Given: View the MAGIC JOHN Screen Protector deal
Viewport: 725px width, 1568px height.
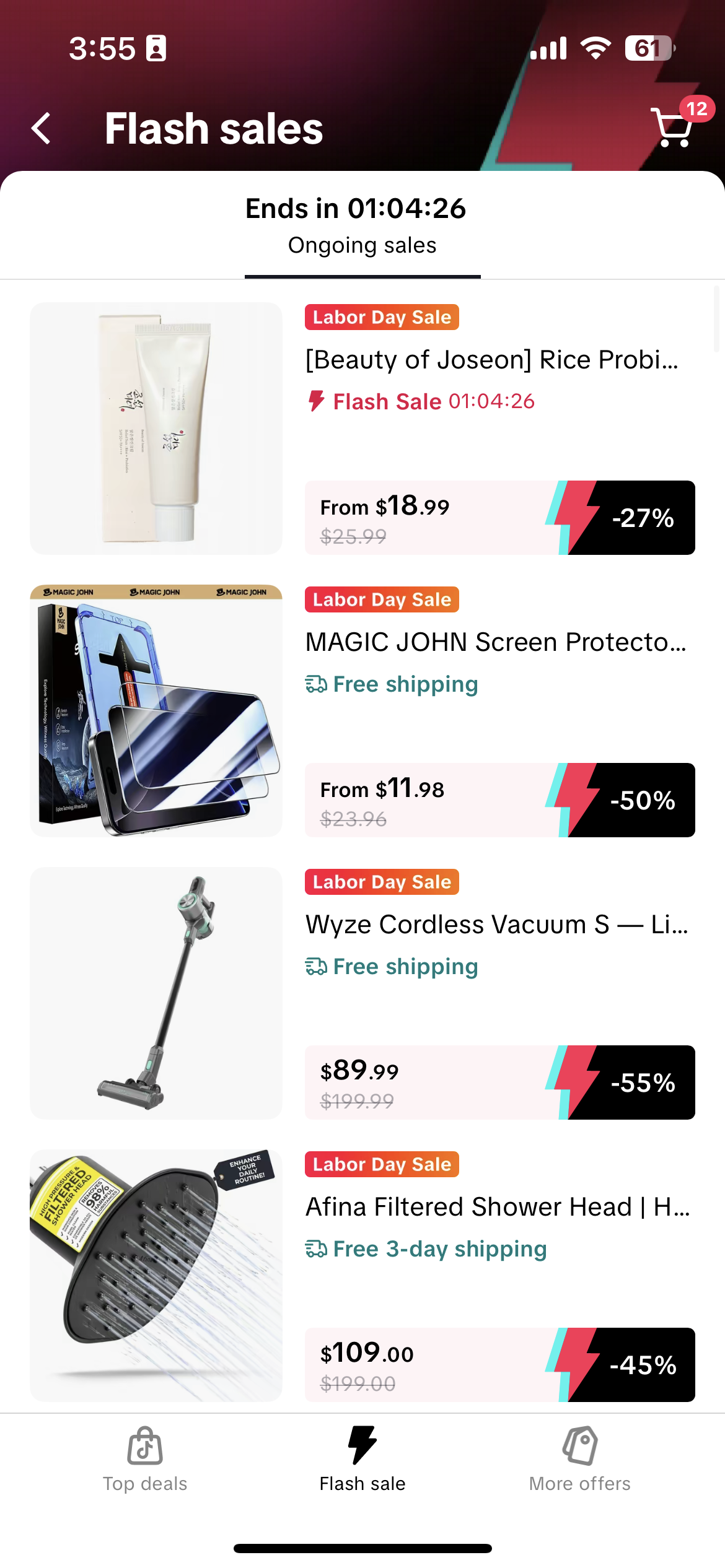Looking at the screenshot, I should 496,642.
